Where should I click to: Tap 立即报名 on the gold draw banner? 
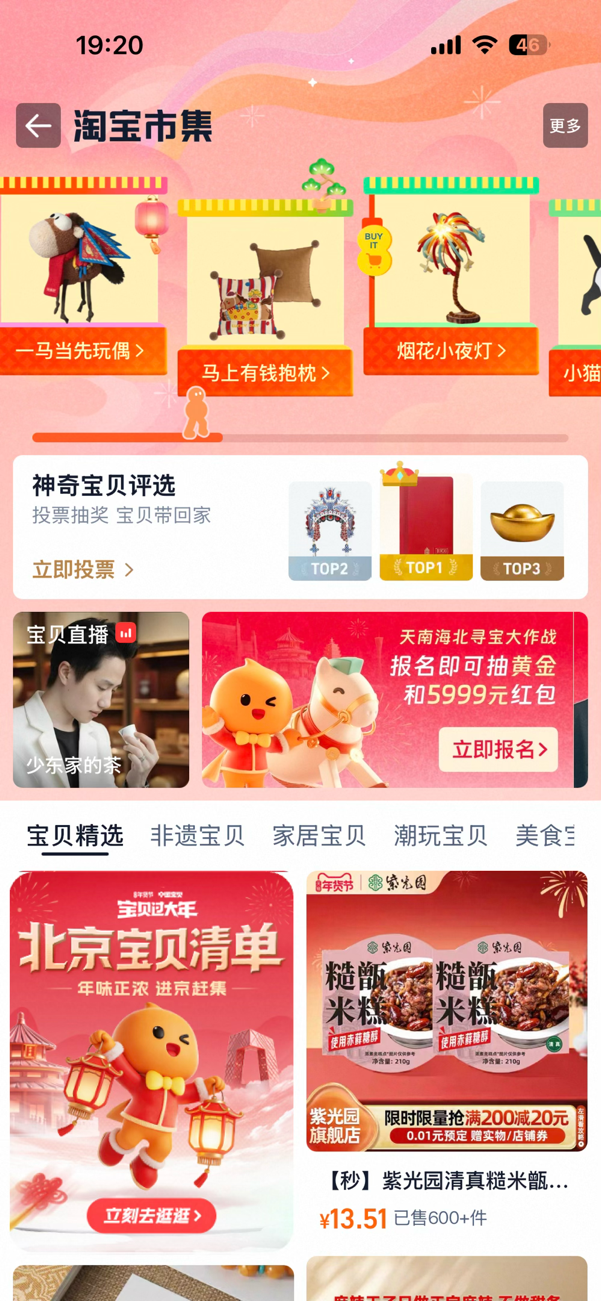coord(498,749)
